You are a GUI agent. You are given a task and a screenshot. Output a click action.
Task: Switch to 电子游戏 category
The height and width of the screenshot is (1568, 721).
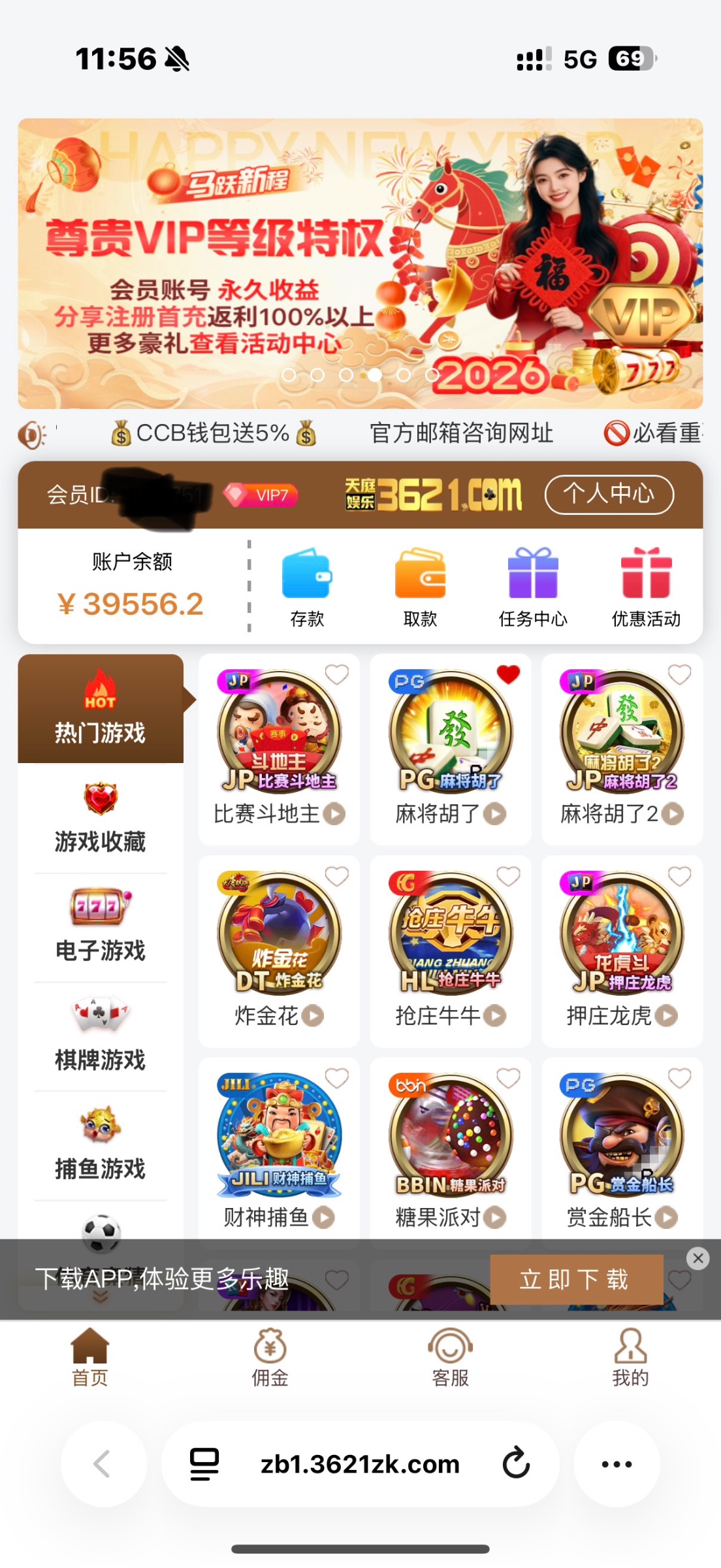(101, 926)
